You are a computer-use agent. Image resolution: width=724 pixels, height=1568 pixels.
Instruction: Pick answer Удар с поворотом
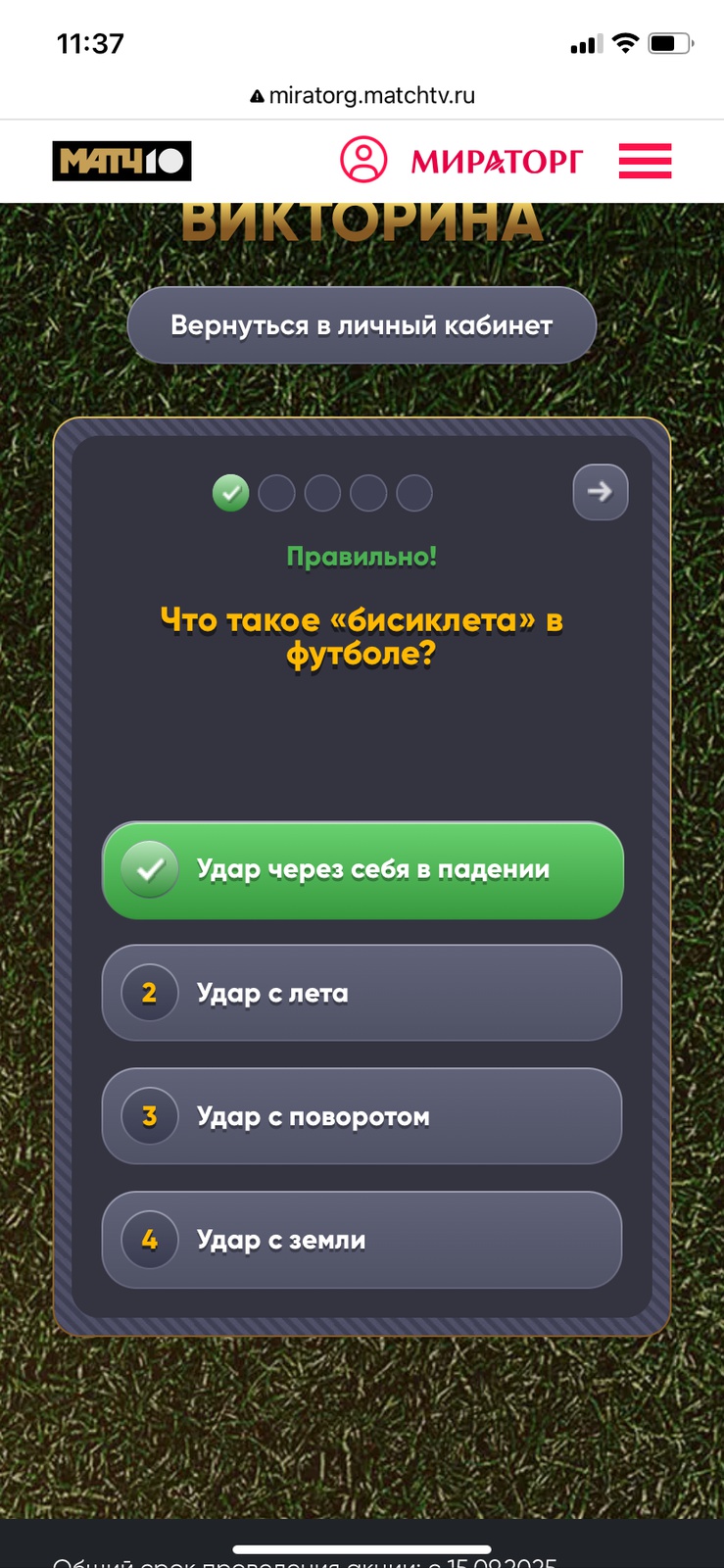click(x=362, y=1116)
